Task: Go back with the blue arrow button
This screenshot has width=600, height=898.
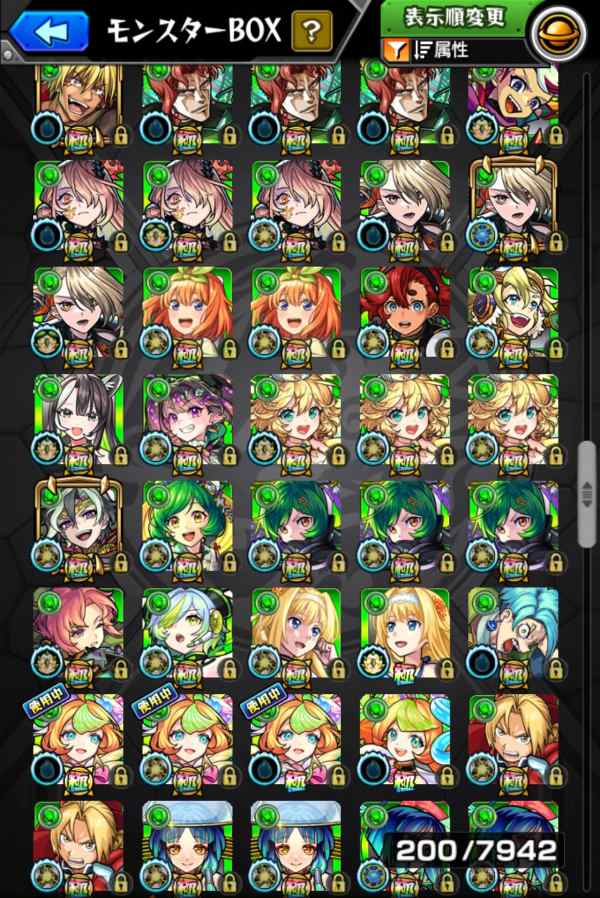Action: click(49, 30)
